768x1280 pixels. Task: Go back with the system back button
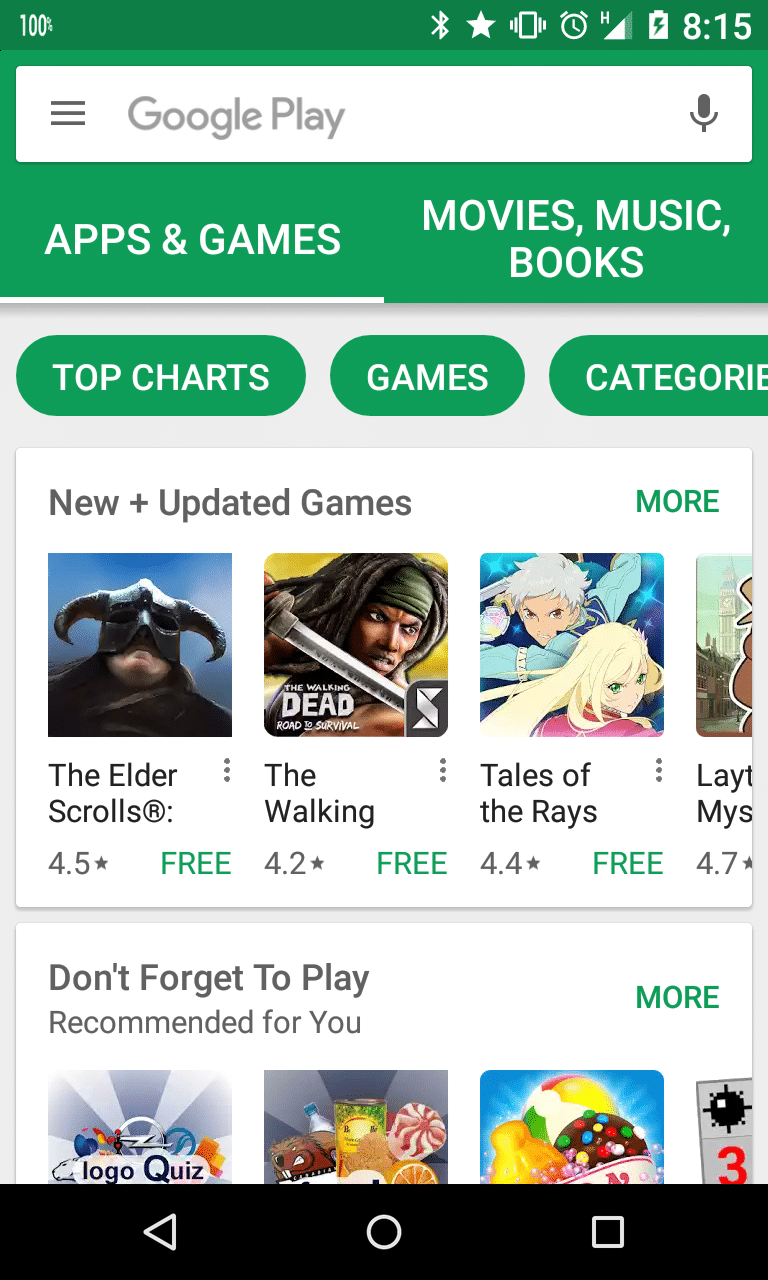(160, 1232)
